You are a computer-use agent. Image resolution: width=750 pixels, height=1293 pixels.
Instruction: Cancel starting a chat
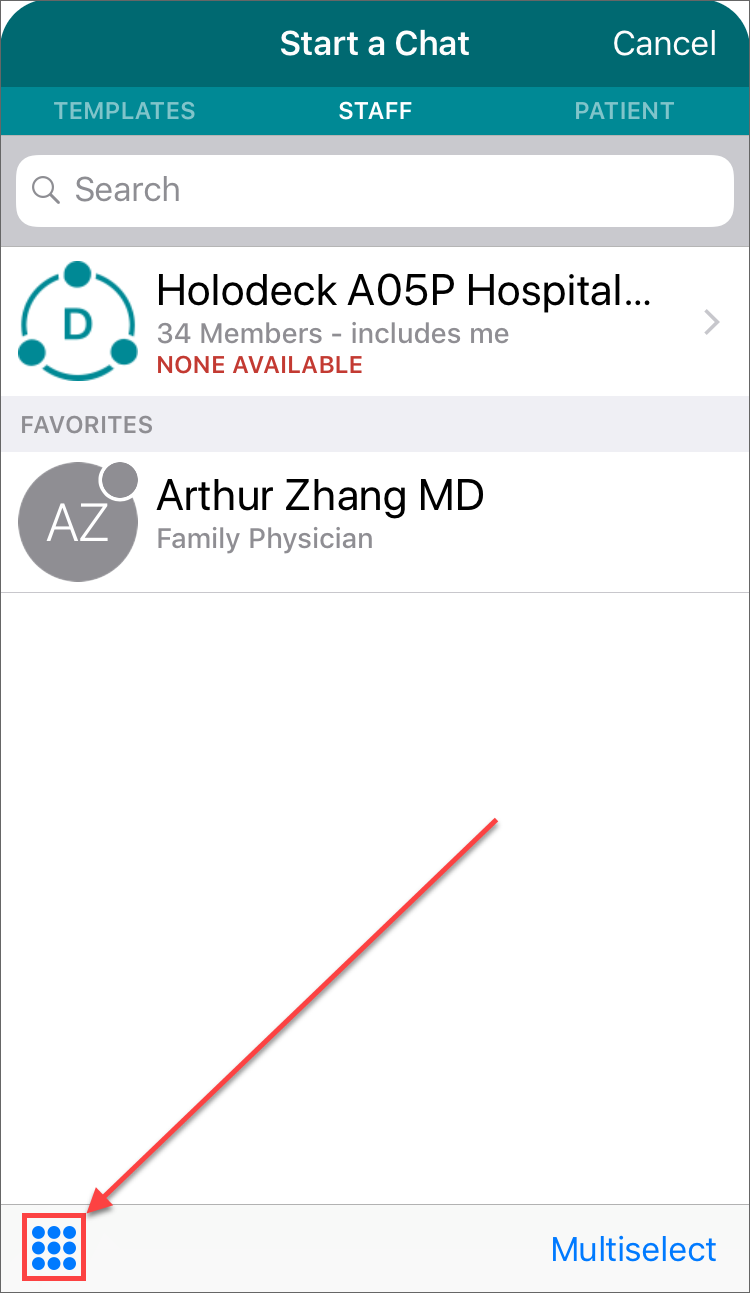click(x=664, y=44)
